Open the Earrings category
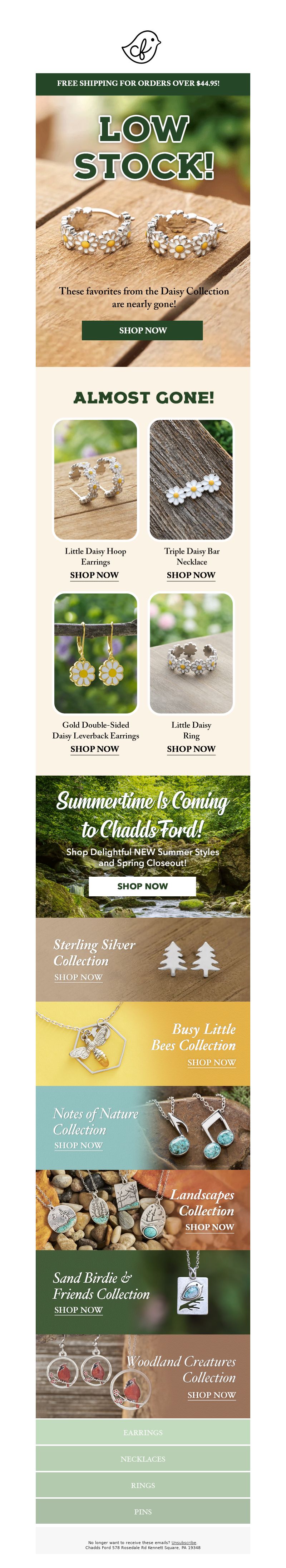Image resolution: width=286 pixels, height=1568 pixels. tap(143, 1433)
